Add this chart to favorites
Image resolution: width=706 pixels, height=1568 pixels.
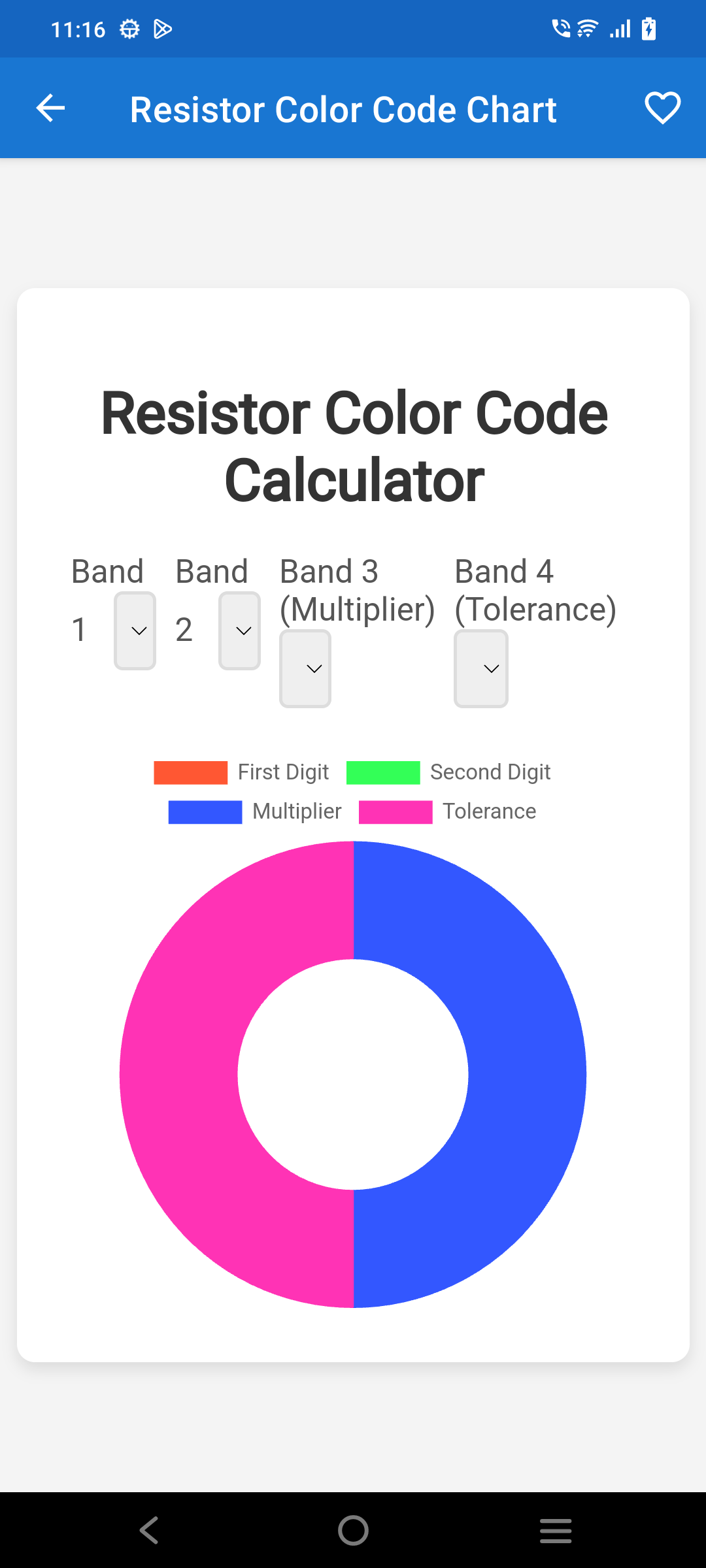coord(662,108)
